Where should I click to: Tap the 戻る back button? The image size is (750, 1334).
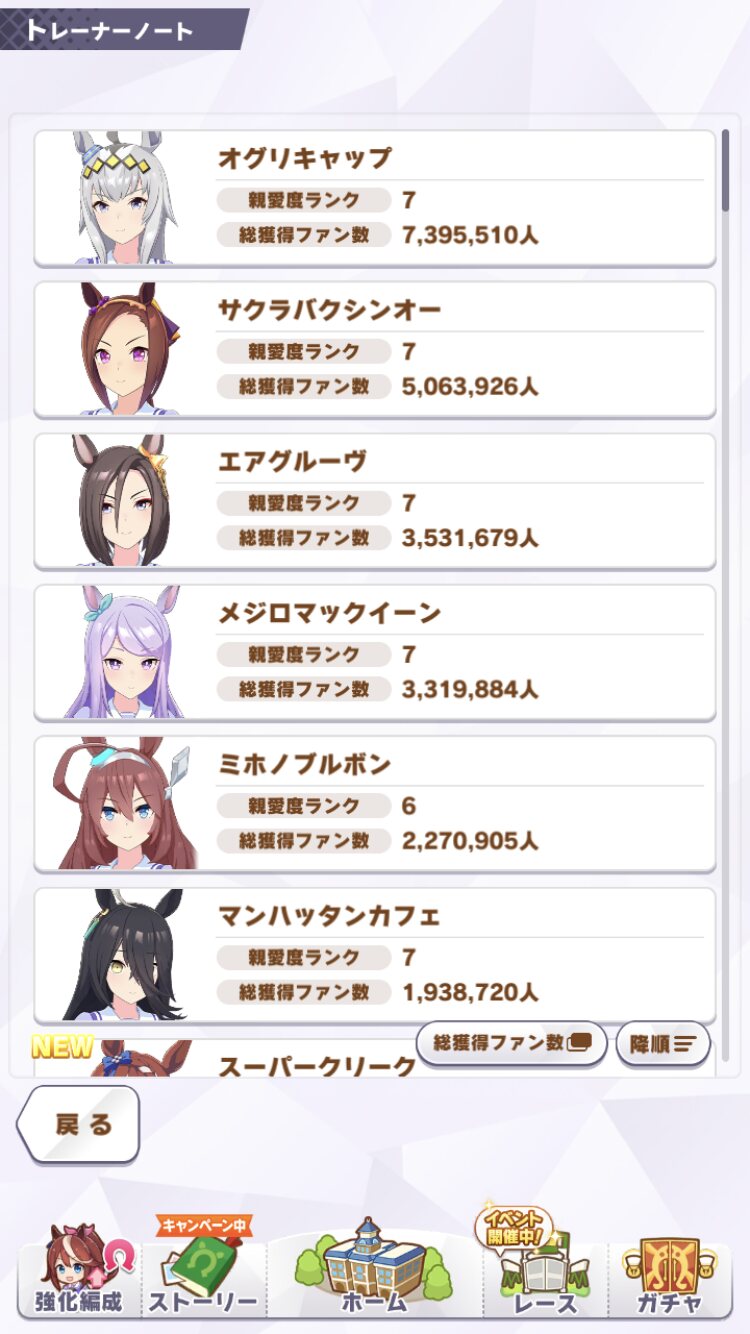pos(80,1124)
